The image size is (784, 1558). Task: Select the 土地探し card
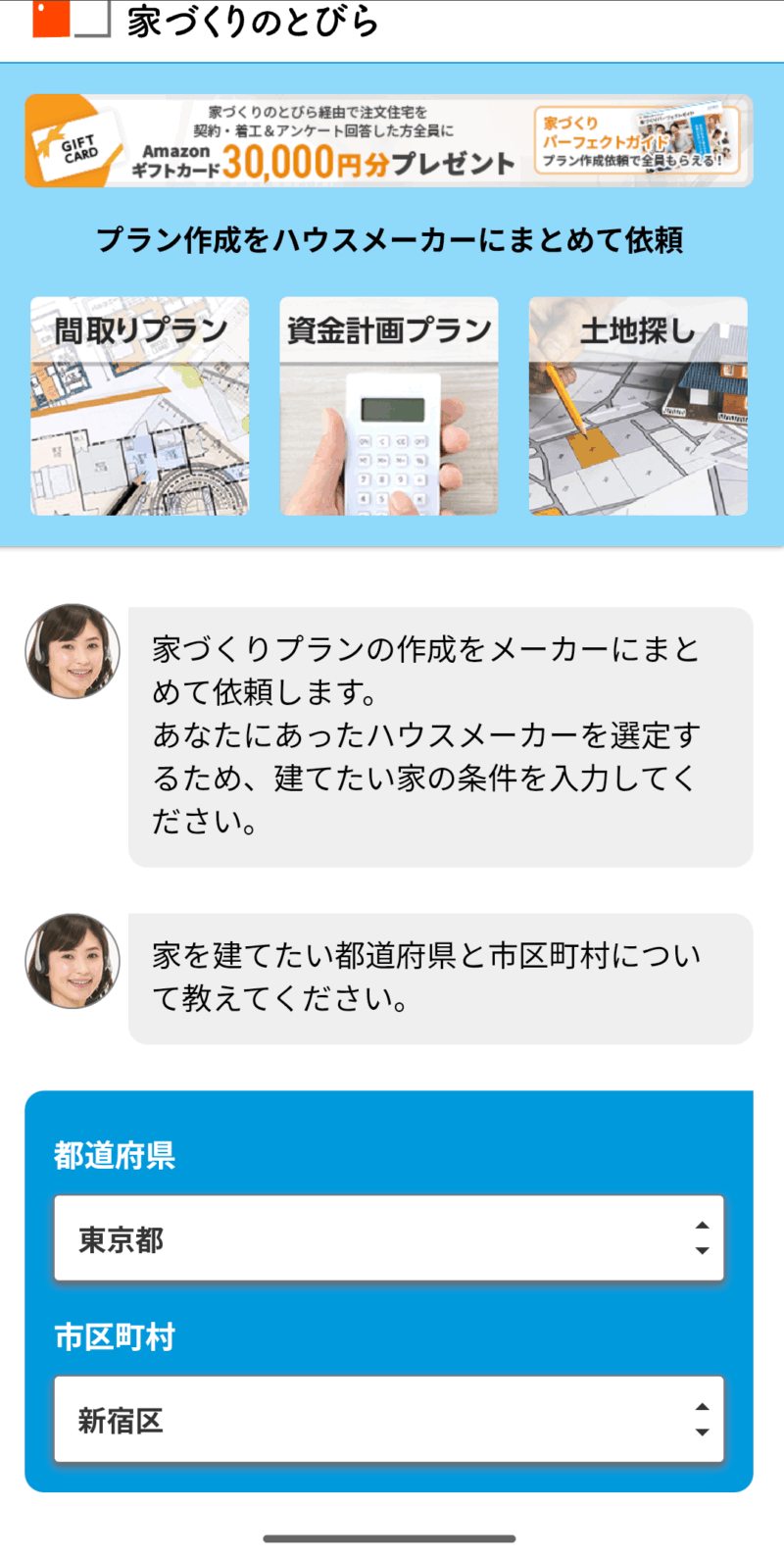(x=638, y=406)
